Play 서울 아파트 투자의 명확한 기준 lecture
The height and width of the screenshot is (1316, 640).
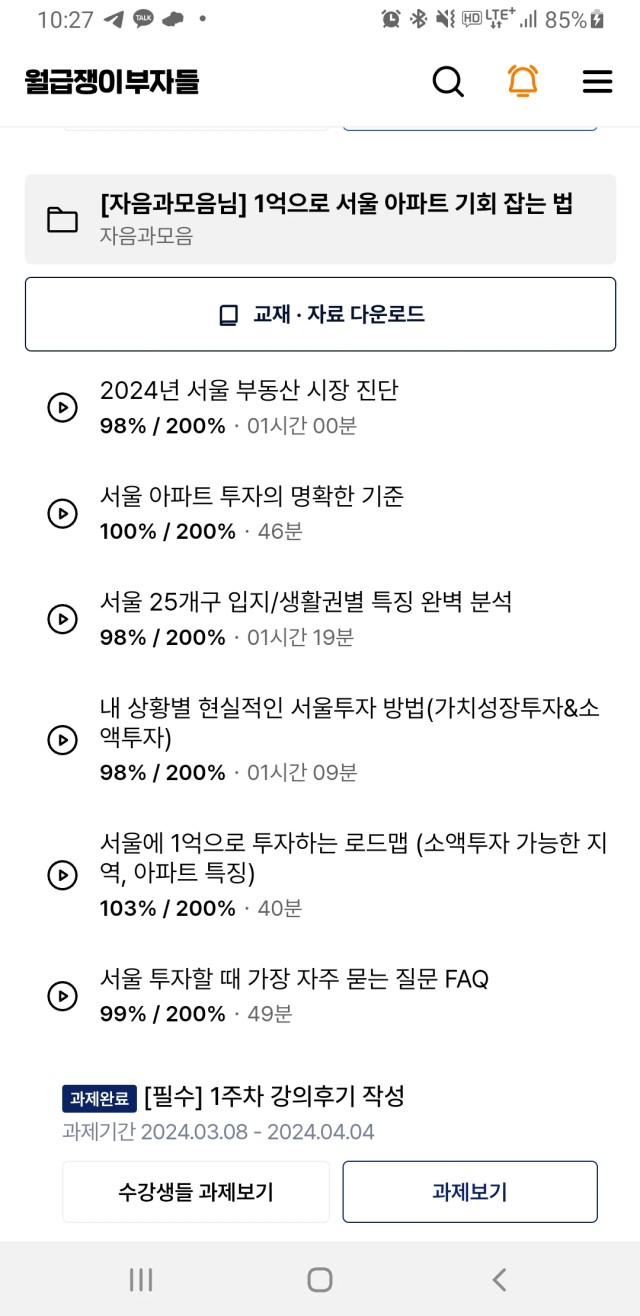[x=62, y=513]
